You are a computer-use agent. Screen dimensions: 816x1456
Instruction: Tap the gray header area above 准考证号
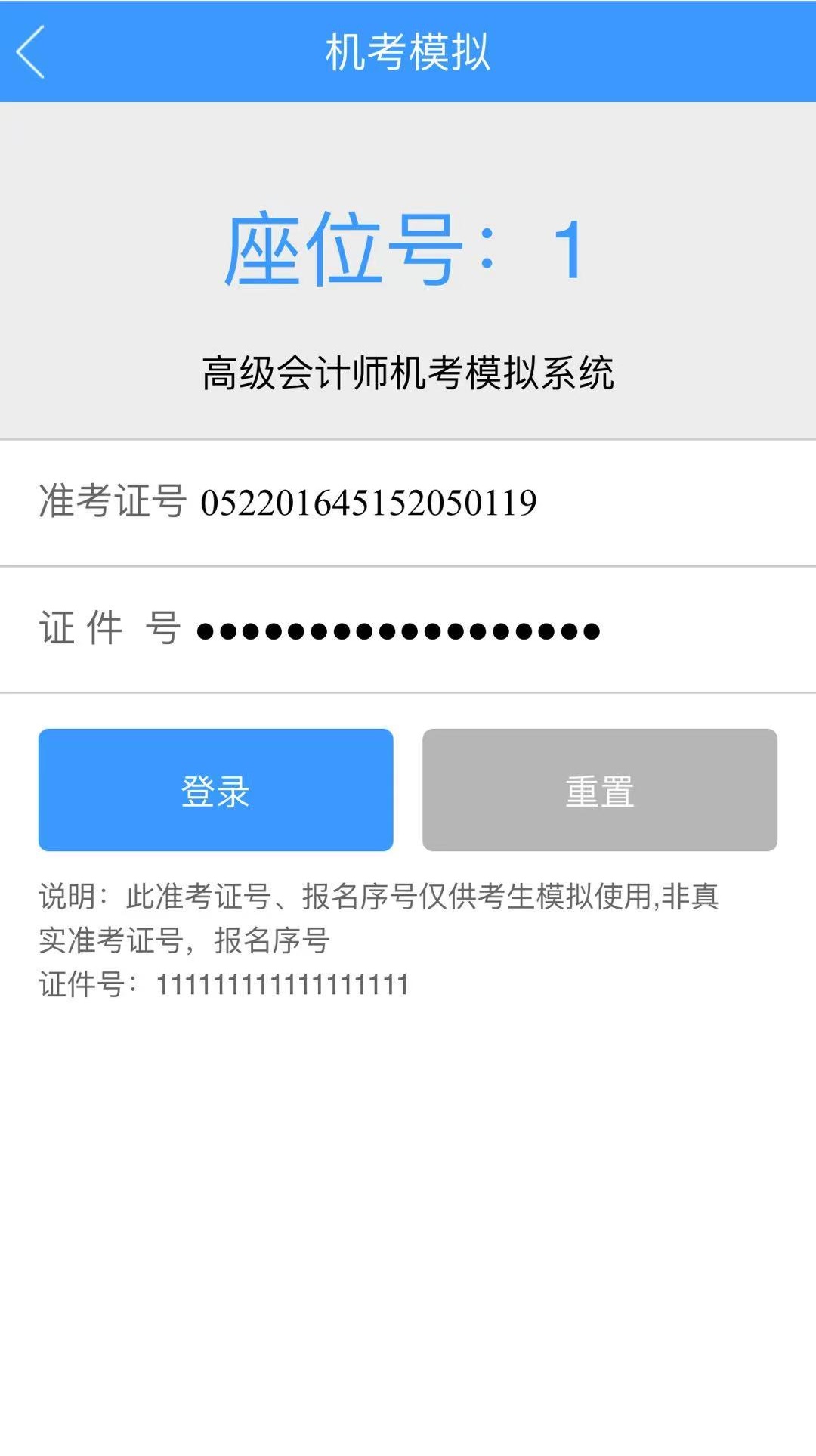click(408, 151)
